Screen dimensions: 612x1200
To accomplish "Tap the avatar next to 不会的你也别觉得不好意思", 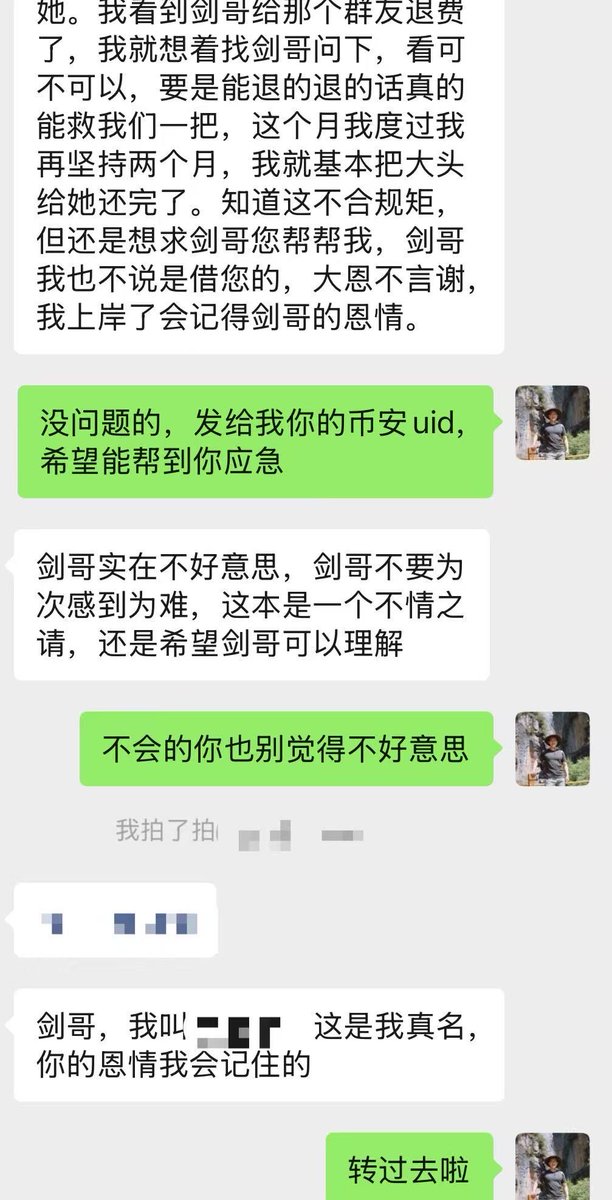I will pyautogui.click(x=552, y=748).
